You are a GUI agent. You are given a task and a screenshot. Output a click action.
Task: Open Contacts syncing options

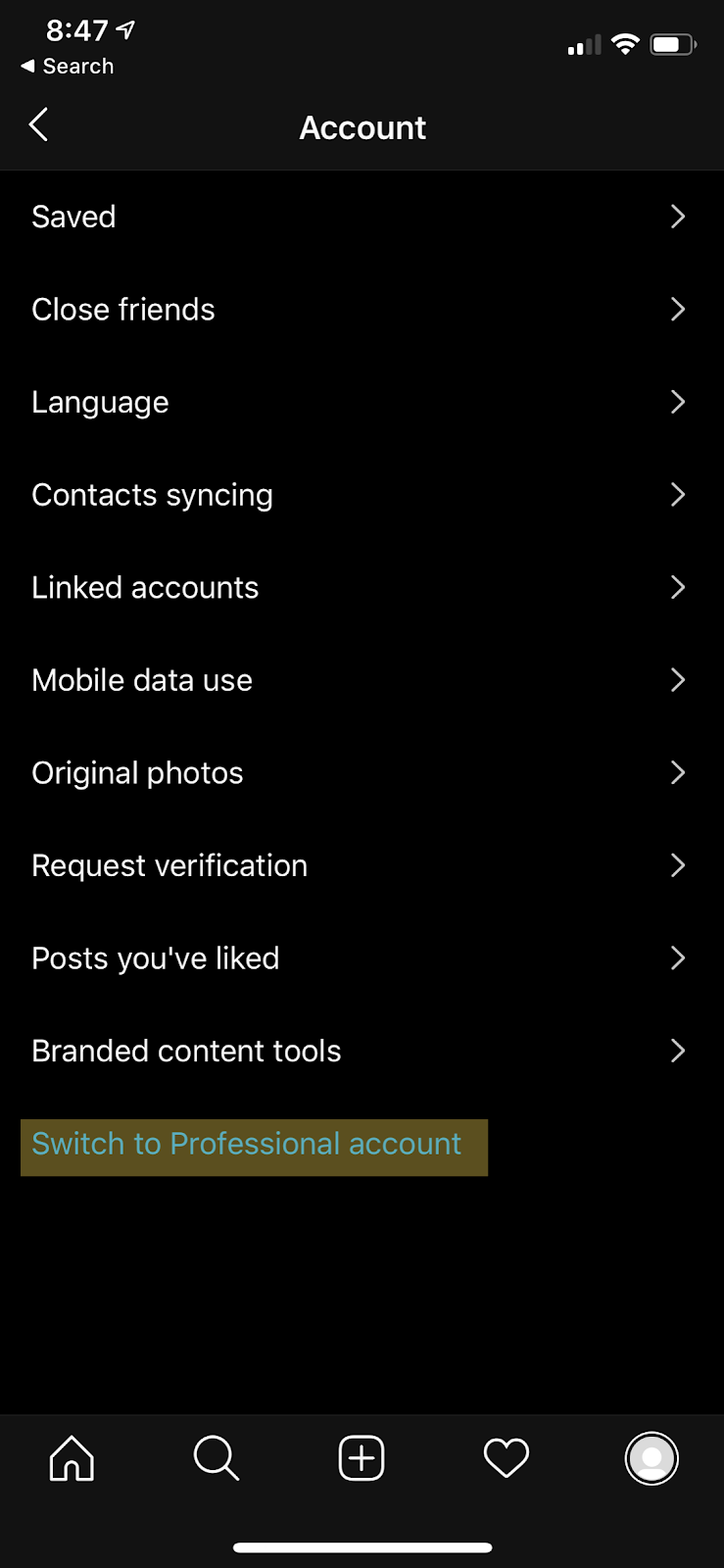362,495
